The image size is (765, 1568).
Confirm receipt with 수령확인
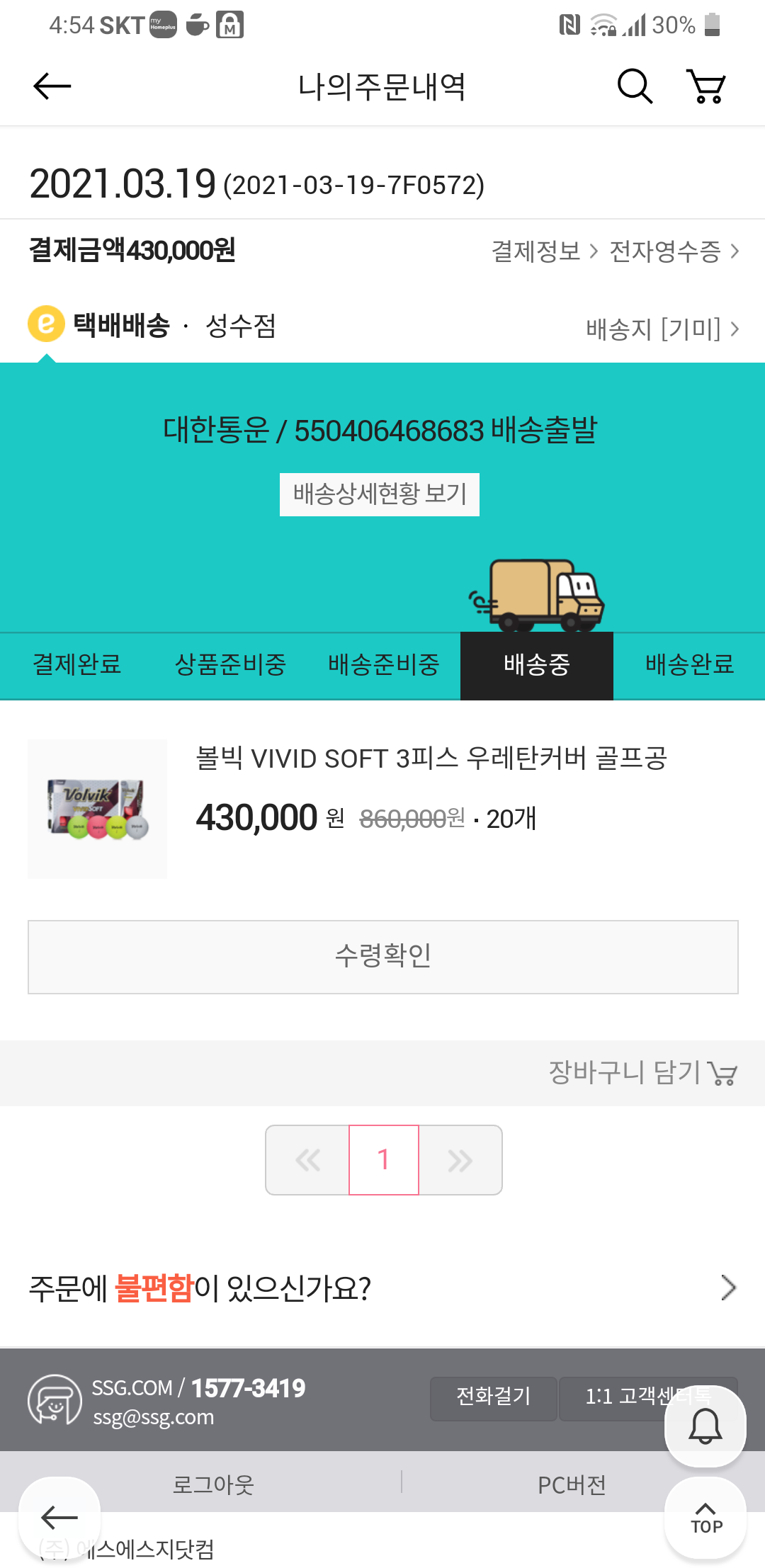[382, 957]
